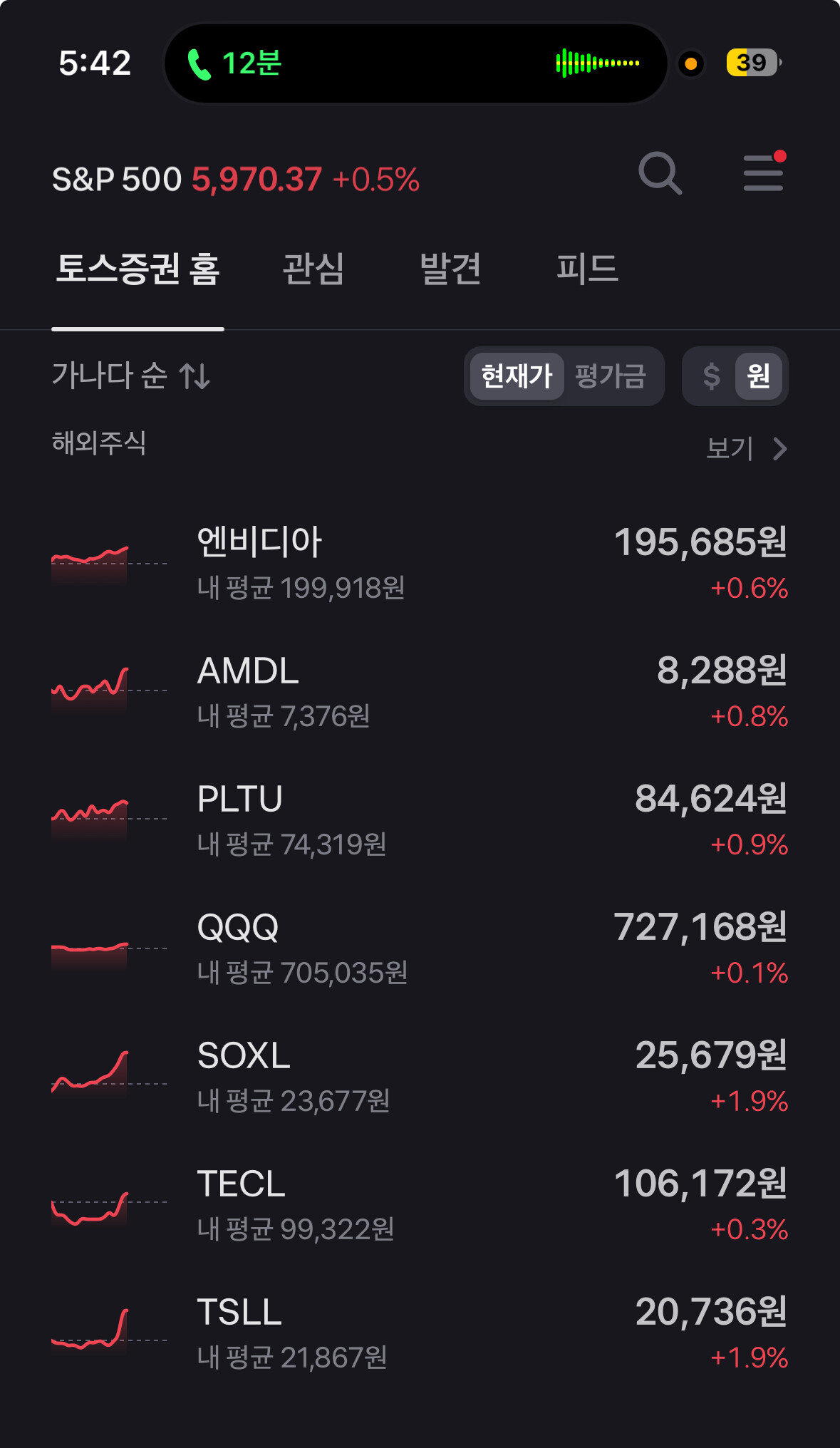The width and height of the screenshot is (840, 1448).
Task: Open the TSLL stock row
Action: pos(420,1333)
